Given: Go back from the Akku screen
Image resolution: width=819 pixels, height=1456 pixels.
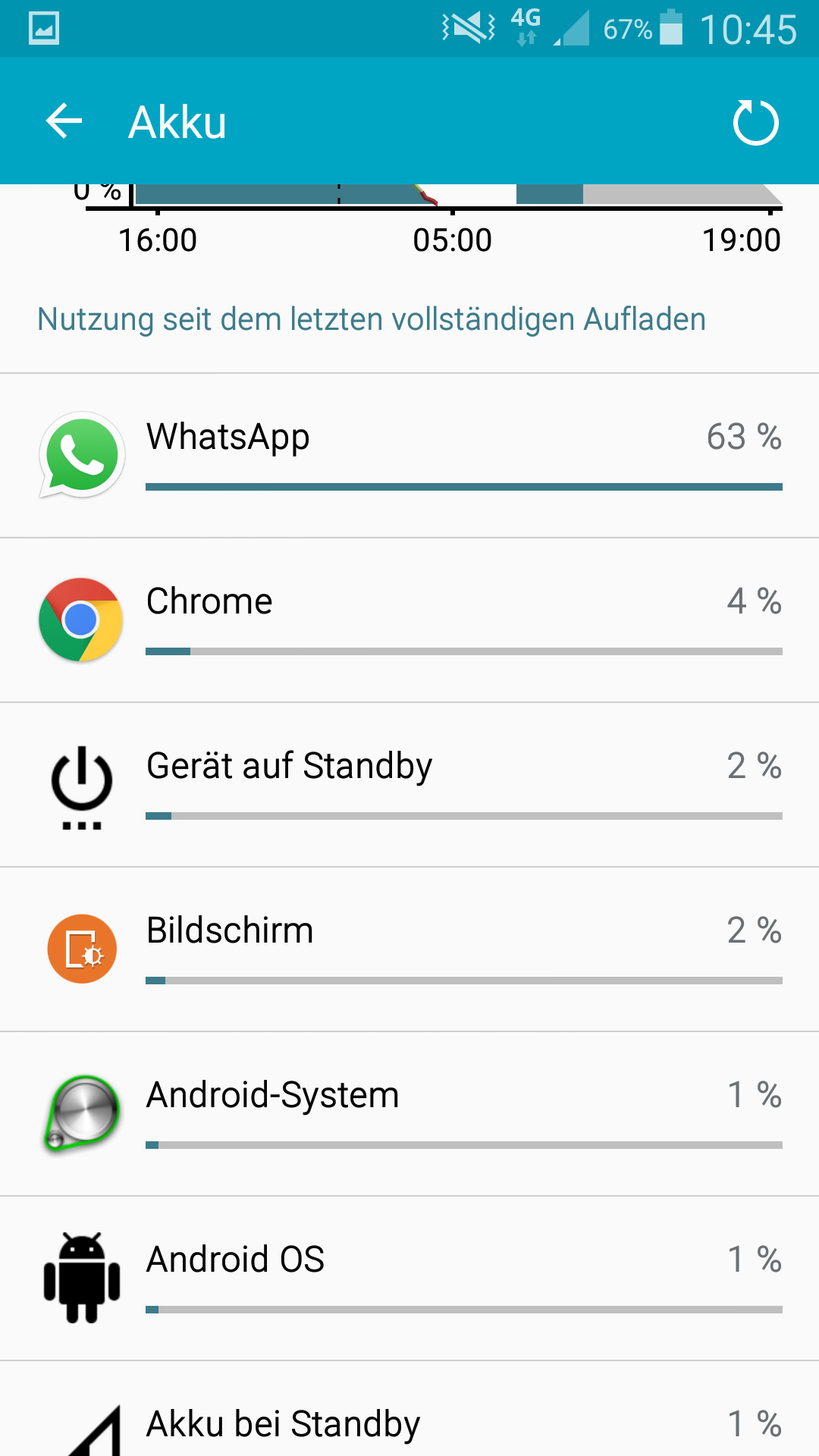Looking at the screenshot, I should [64, 121].
